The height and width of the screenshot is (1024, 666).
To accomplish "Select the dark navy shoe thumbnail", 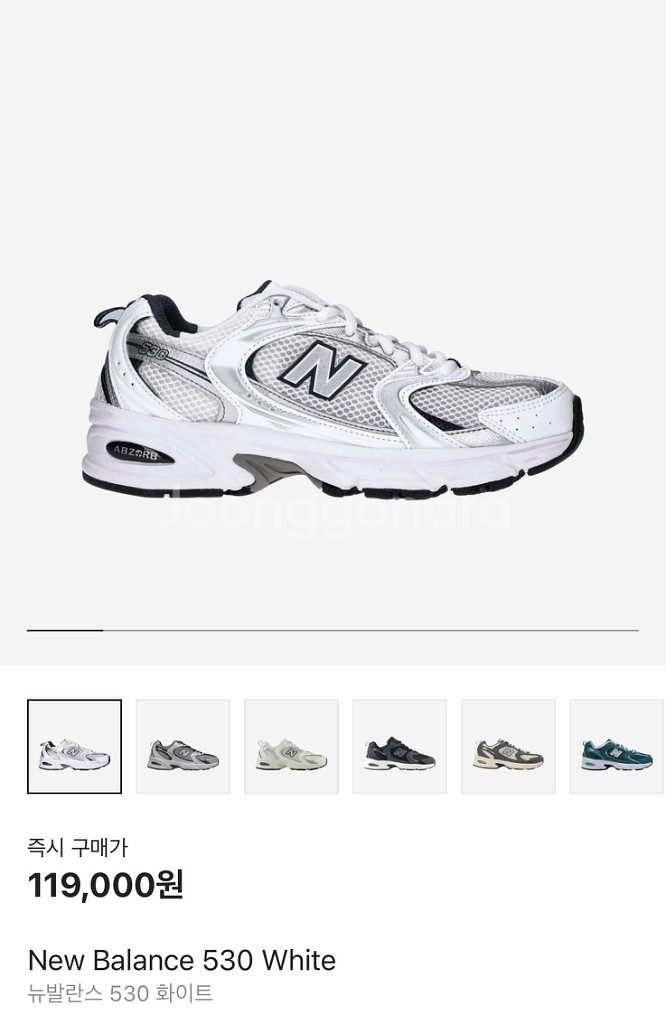I will click(400, 746).
